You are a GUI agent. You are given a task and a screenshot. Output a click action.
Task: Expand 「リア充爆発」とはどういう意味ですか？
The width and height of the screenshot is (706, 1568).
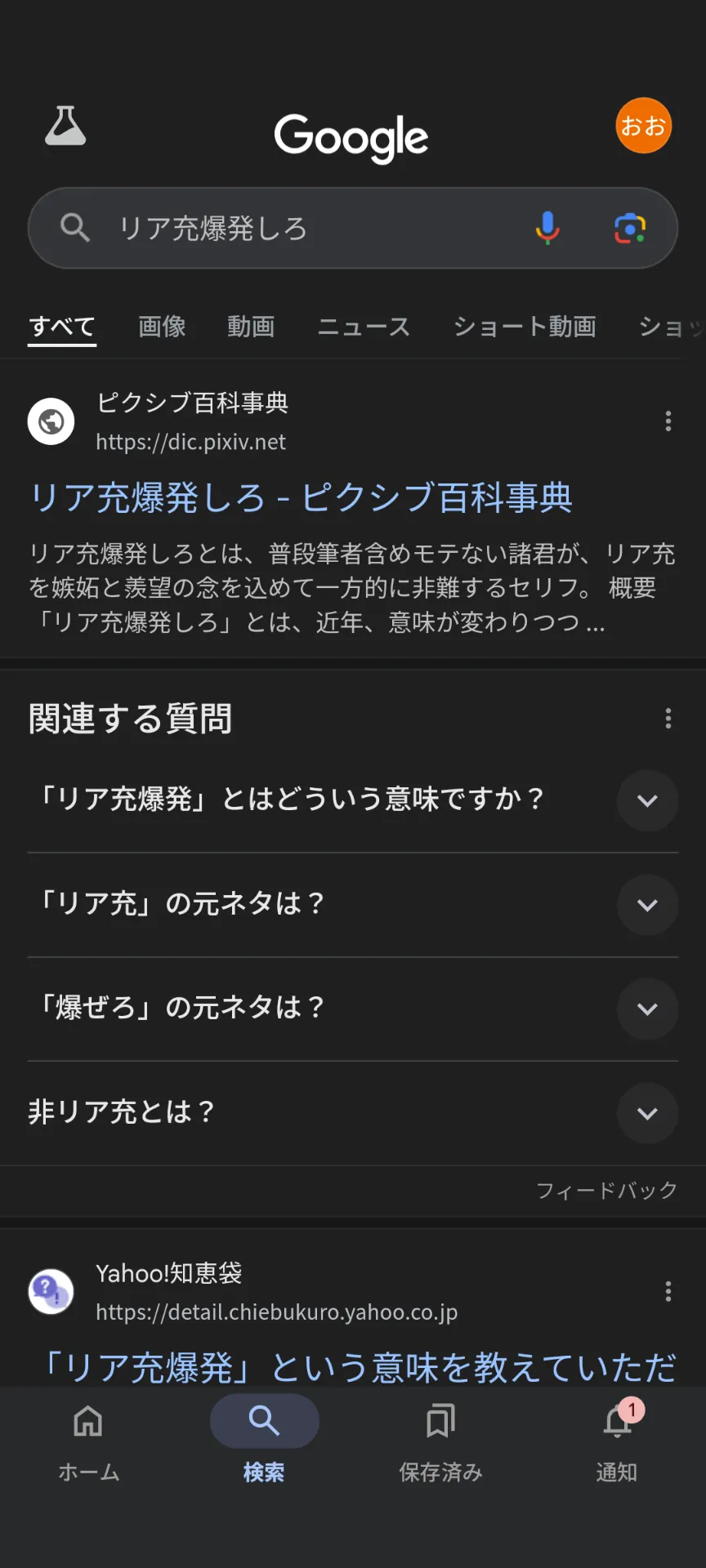[647, 800]
